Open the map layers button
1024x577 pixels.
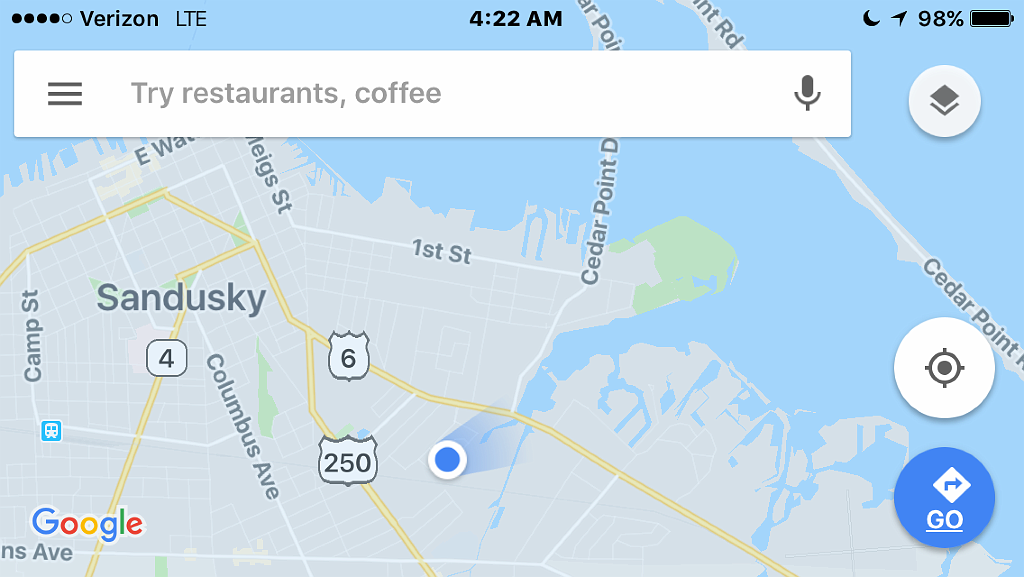pyautogui.click(x=944, y=100)
